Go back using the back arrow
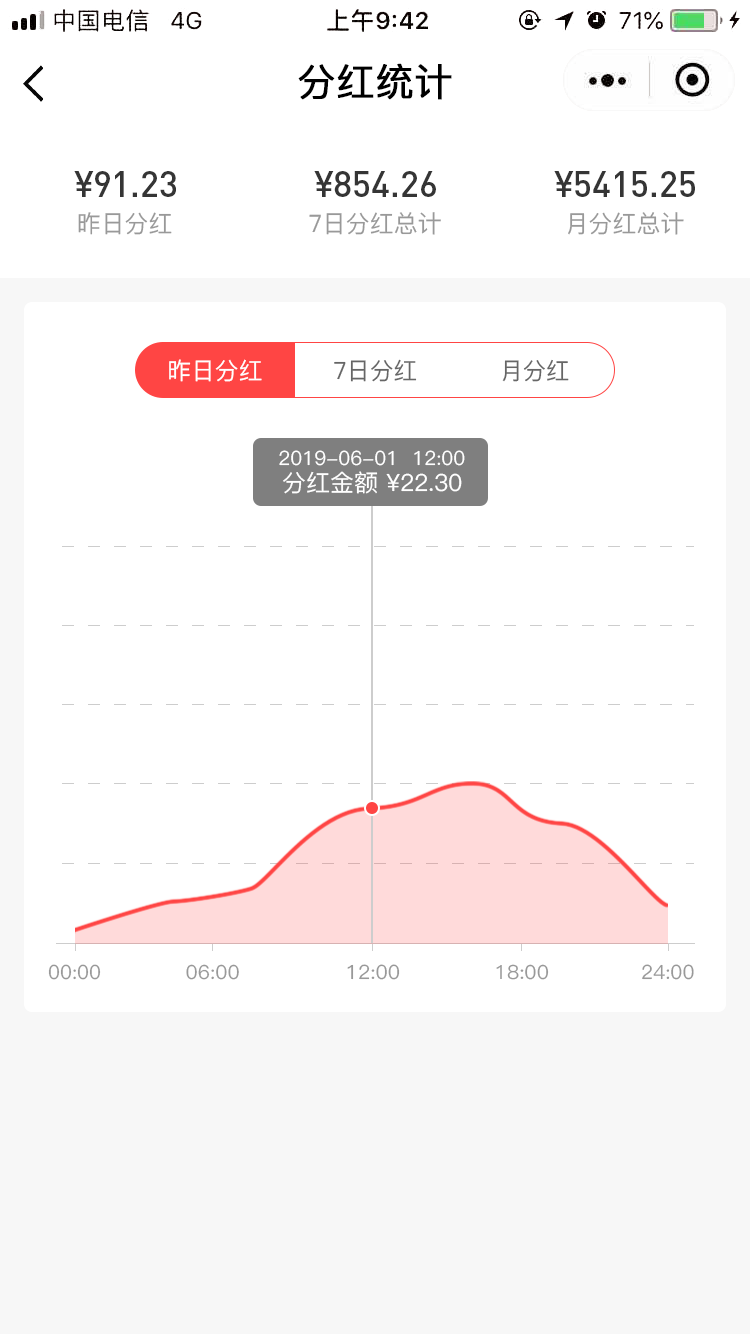The image size is (750, 1334). (x=34, y=83)
